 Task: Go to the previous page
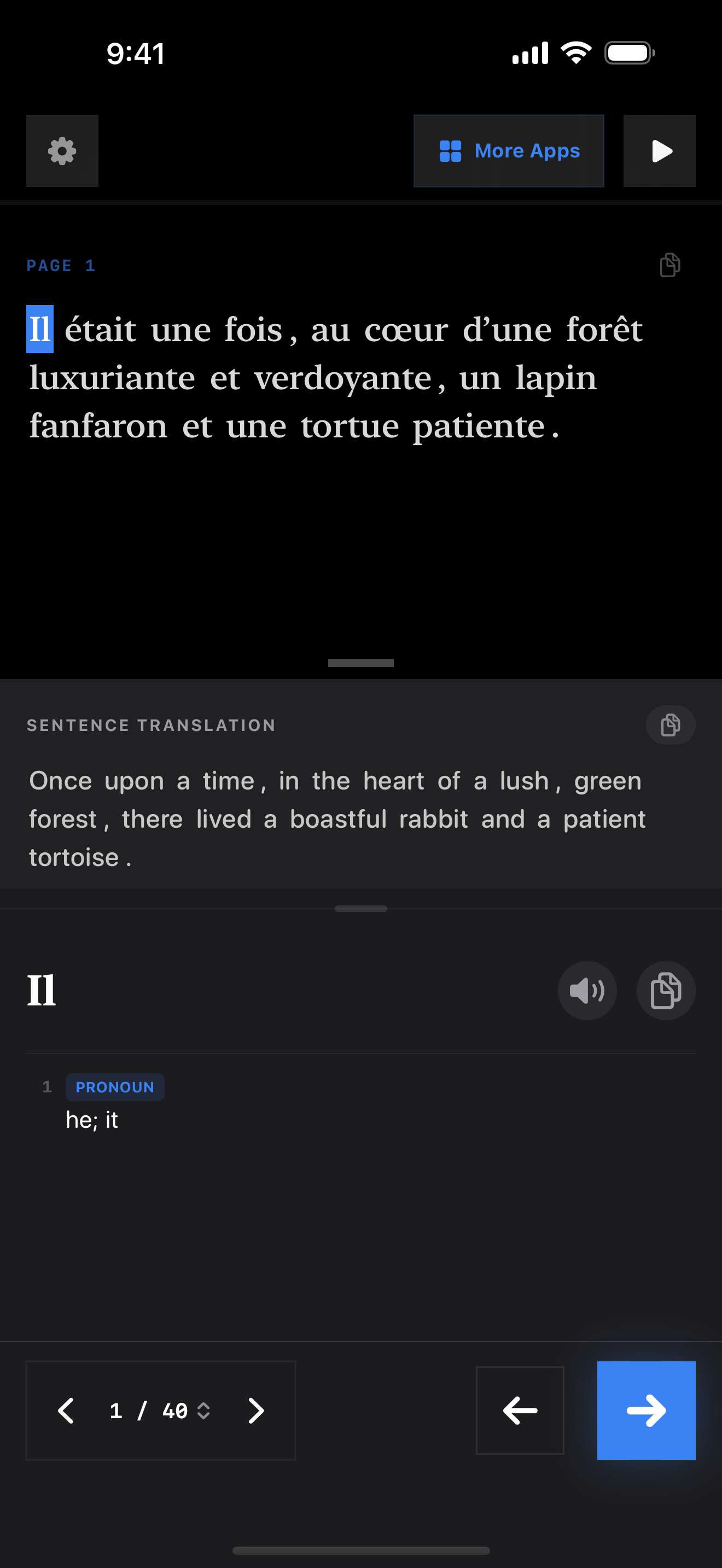66,1411
